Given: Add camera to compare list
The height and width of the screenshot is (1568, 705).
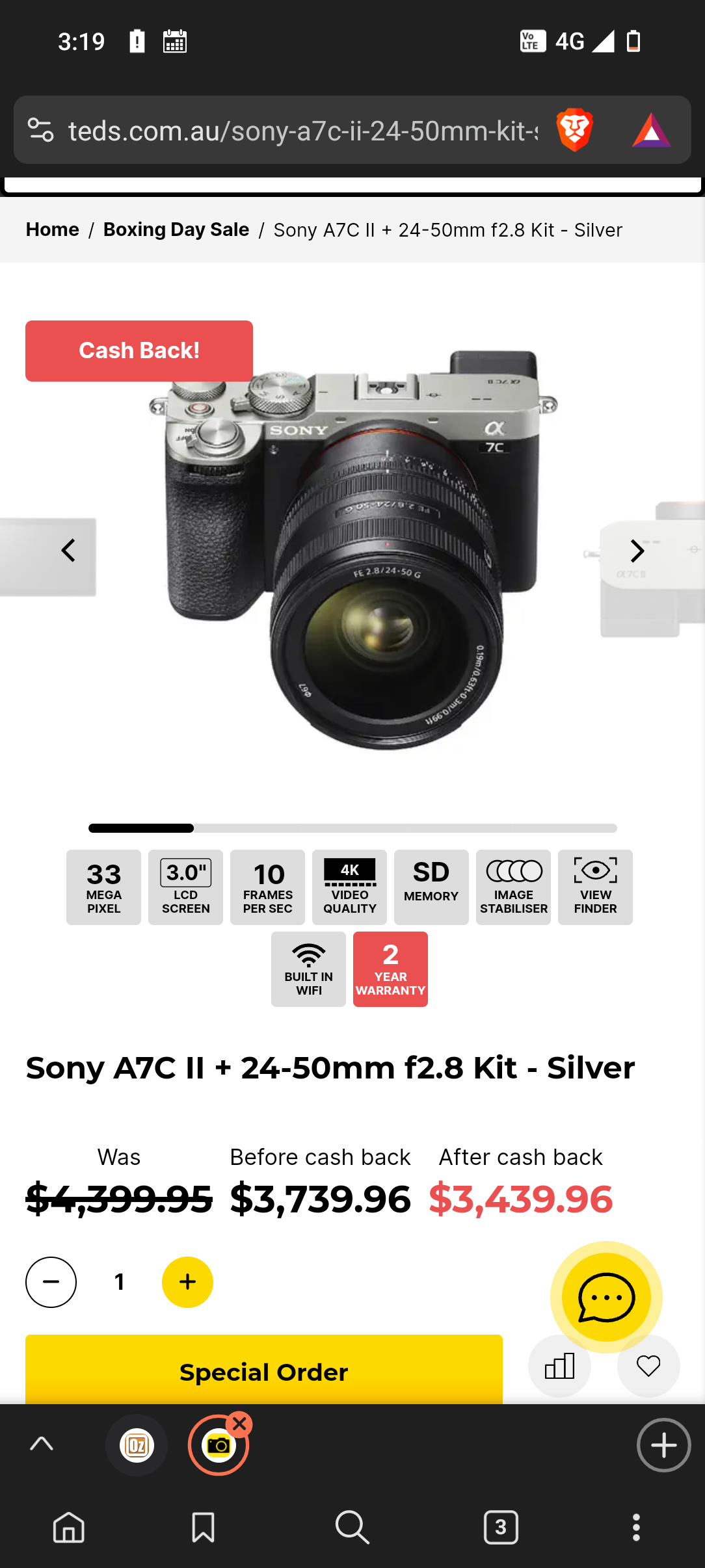Looking at the screenshot, I should point(559,1366).
